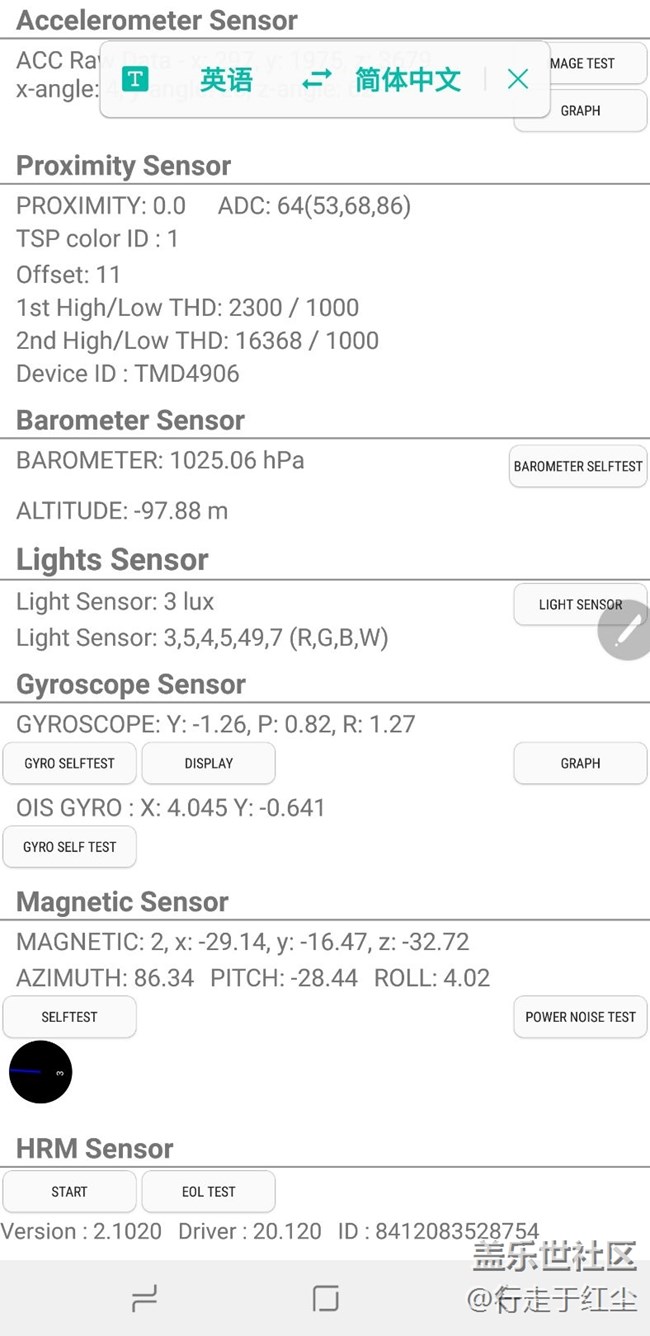The width and height of the screenshot is (650, 1336).
Task: Tap the DISPLAY button
Action: point(208,763)
